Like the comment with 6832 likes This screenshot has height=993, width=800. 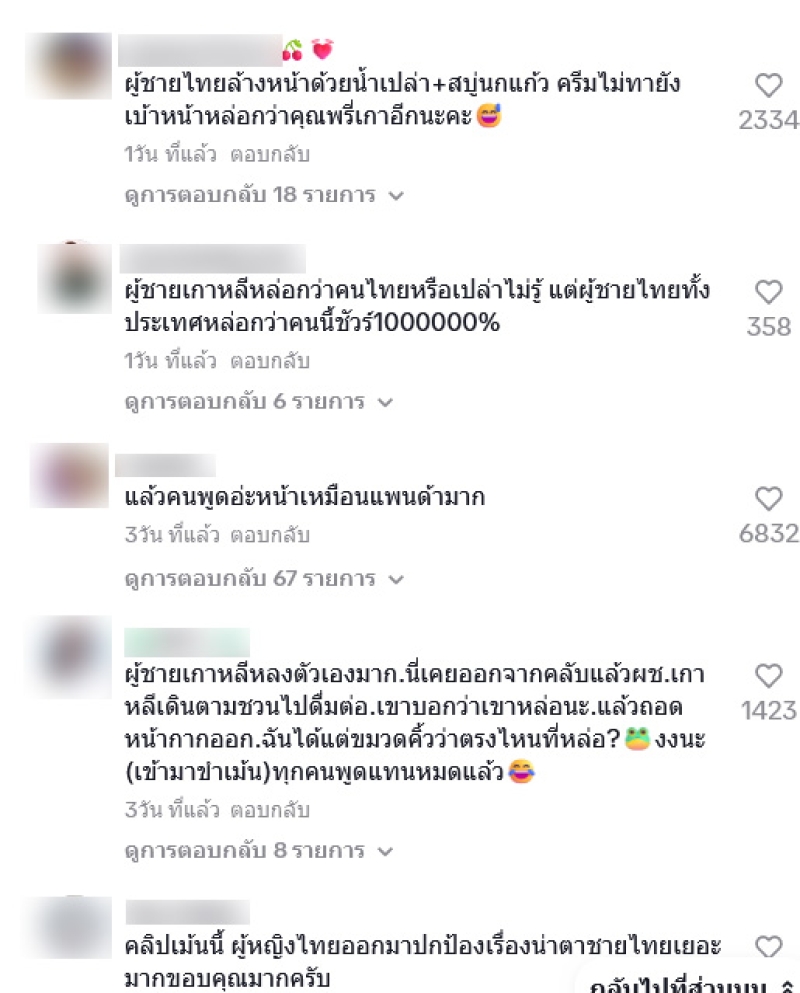(x=768, y=499)
